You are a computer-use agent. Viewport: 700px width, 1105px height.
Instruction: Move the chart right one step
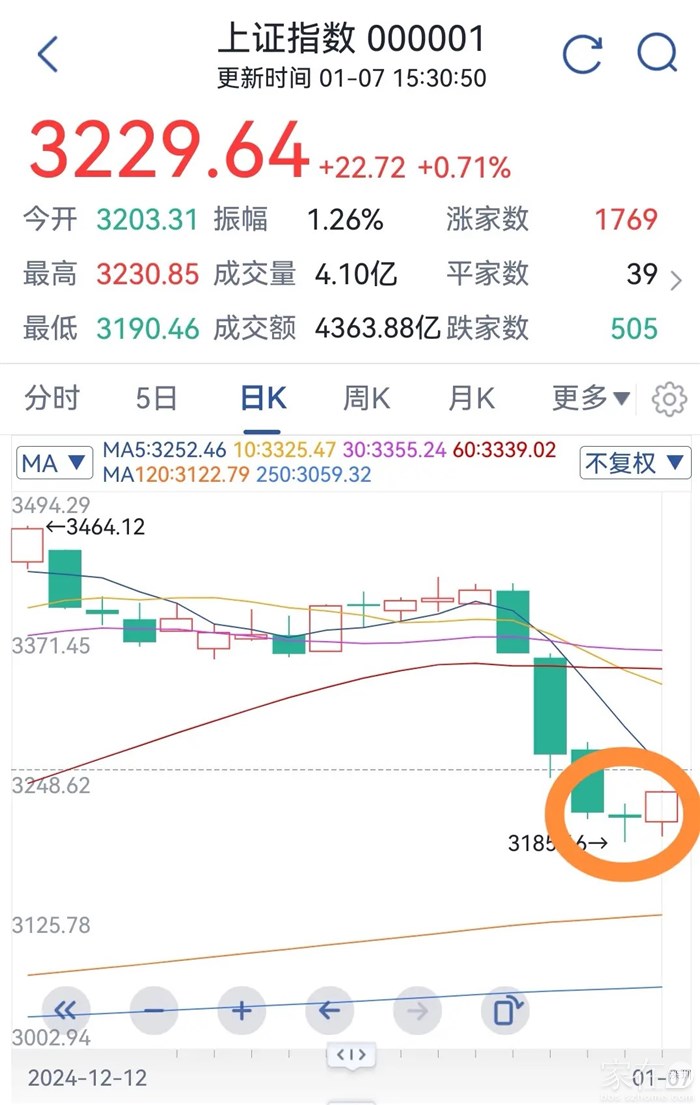coord(417,1010)
